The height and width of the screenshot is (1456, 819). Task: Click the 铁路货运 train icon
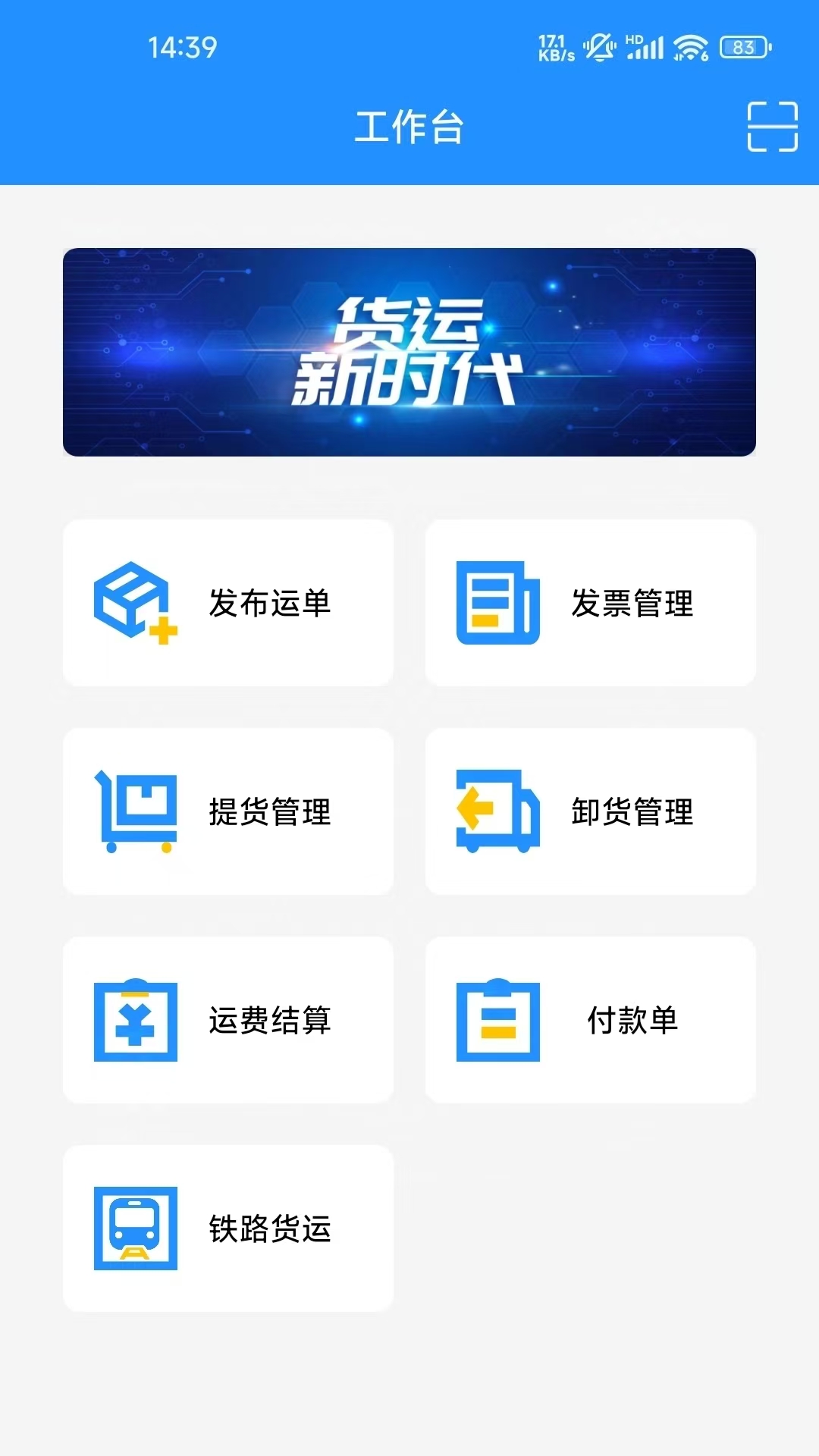point(133,1227)
